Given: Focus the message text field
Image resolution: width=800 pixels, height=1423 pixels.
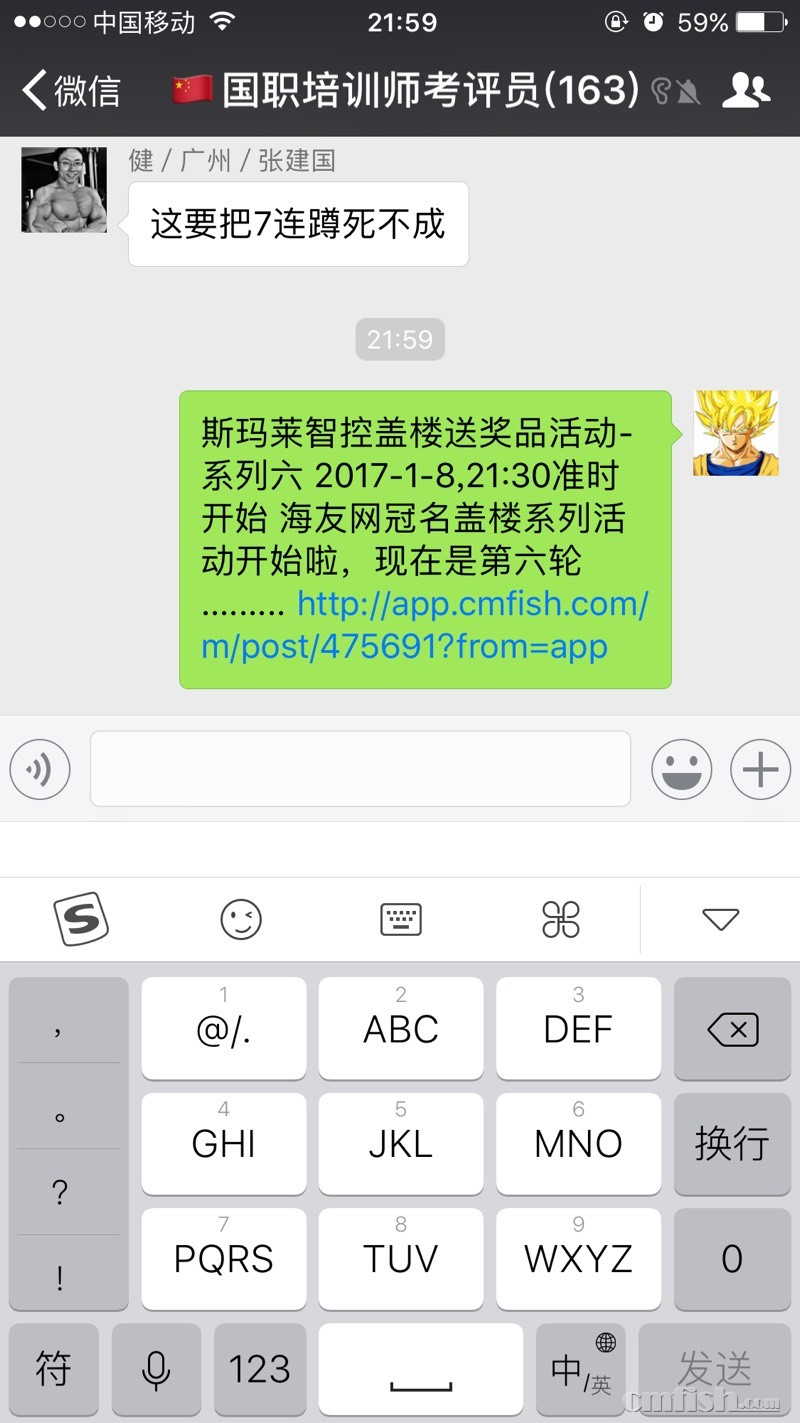Looking at the screenshot, I should 360,769.
